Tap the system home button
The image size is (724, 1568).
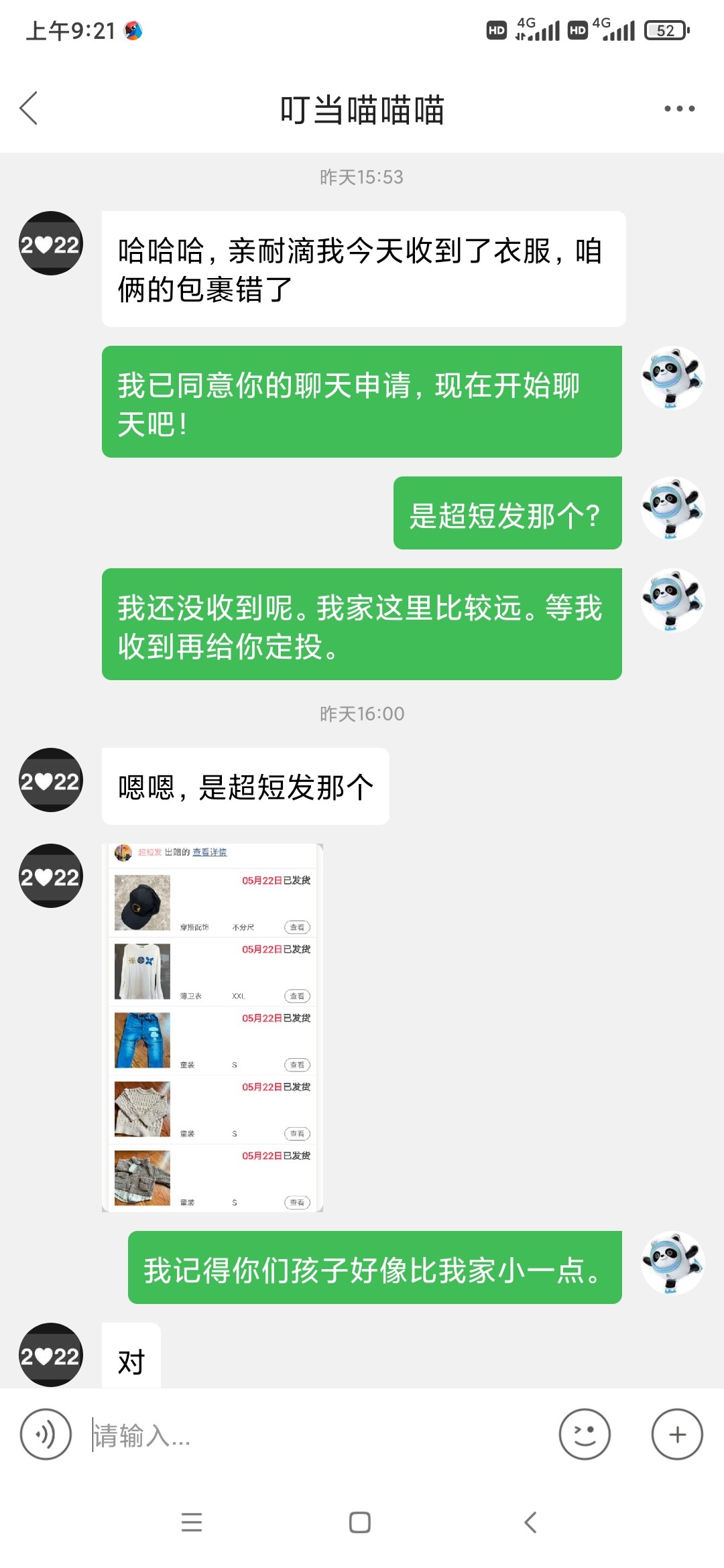[360, 1522]
